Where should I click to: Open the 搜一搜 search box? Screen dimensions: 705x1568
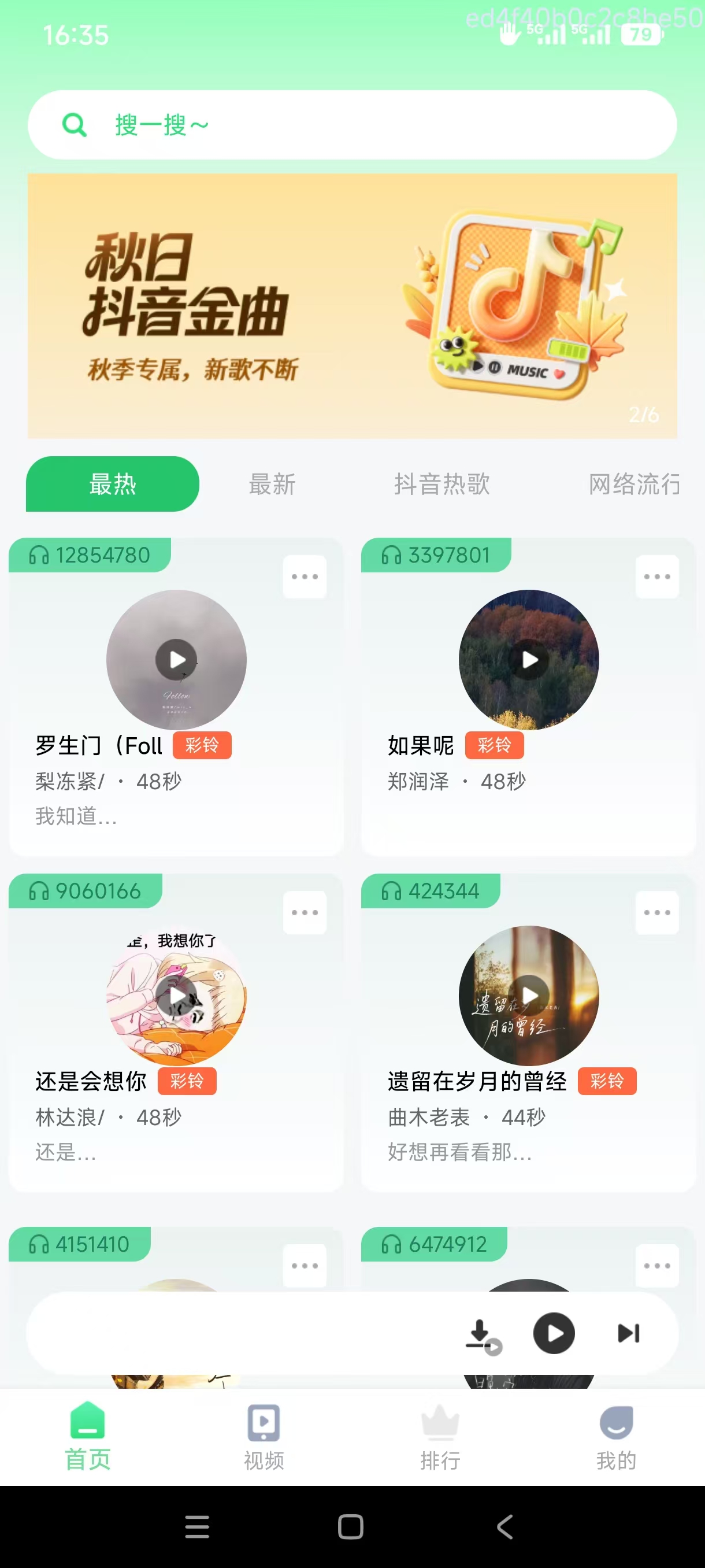point(351,125)
